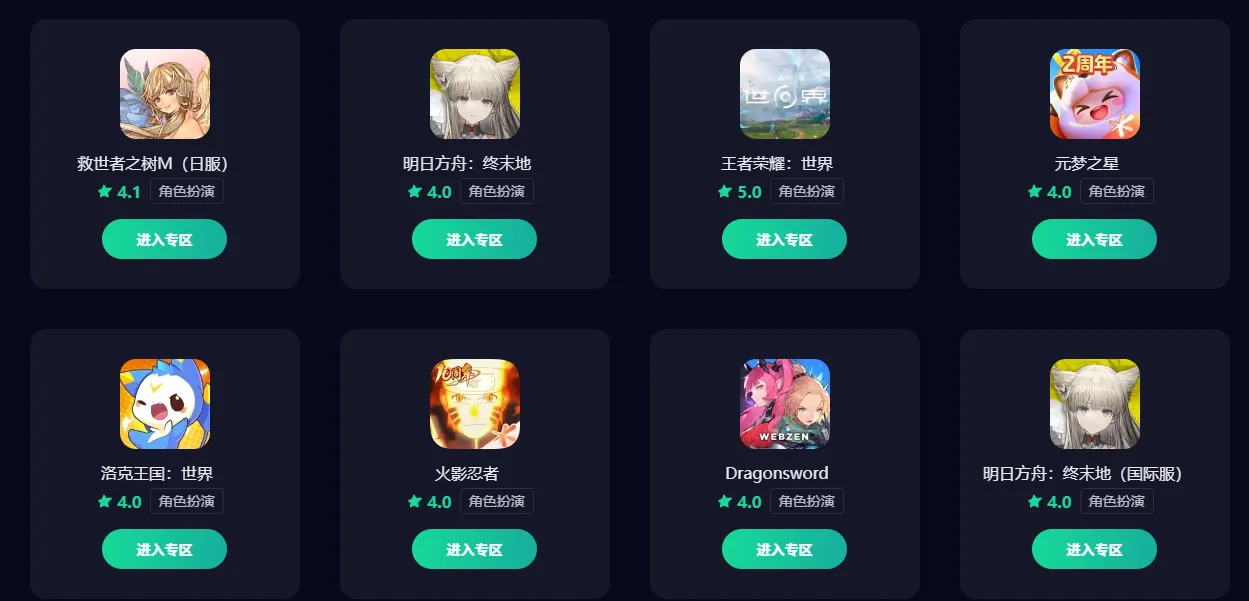The image size is (1249, 601).
Task: Enter the 明日方舟：终末地 zone
Action: click(x=474, y=240)
